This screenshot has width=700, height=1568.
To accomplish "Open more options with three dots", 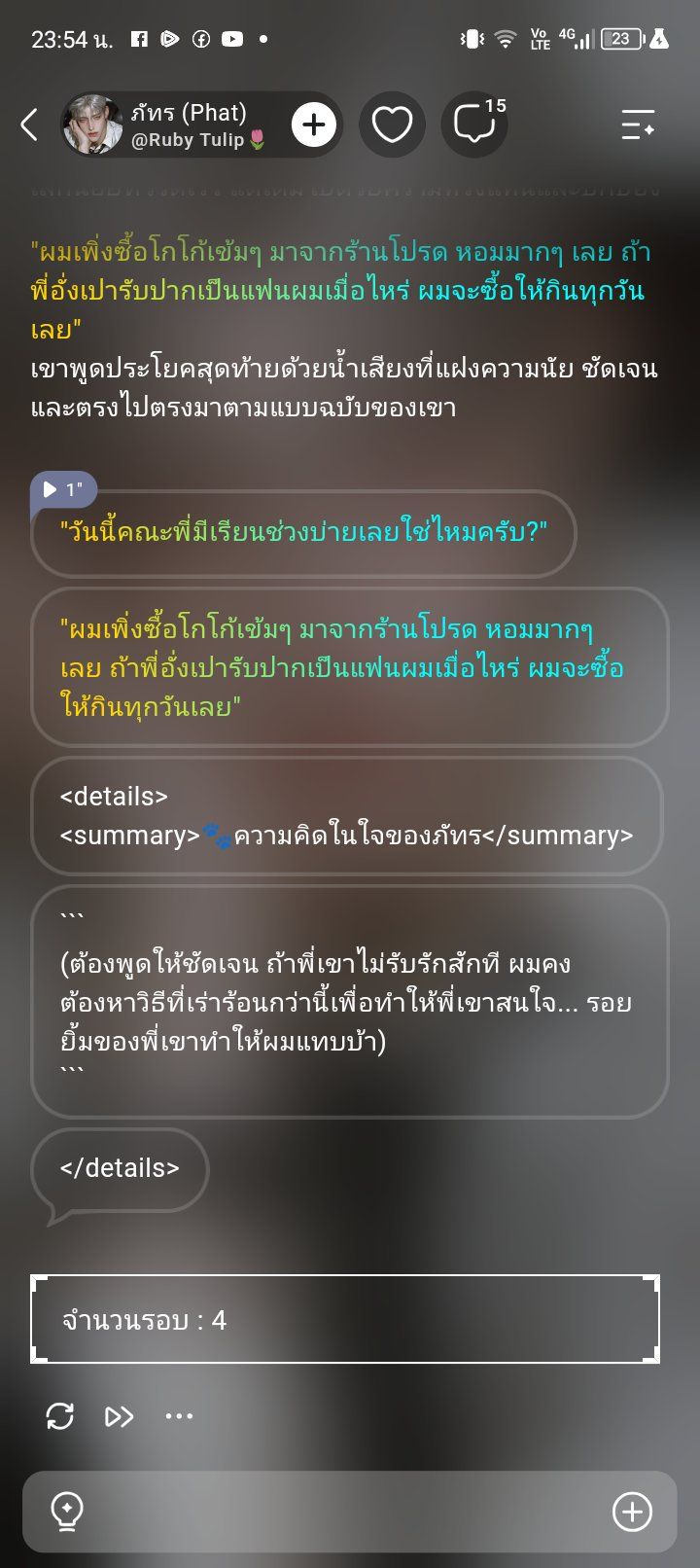I will pyautogui.click(x=179, y=1416).
